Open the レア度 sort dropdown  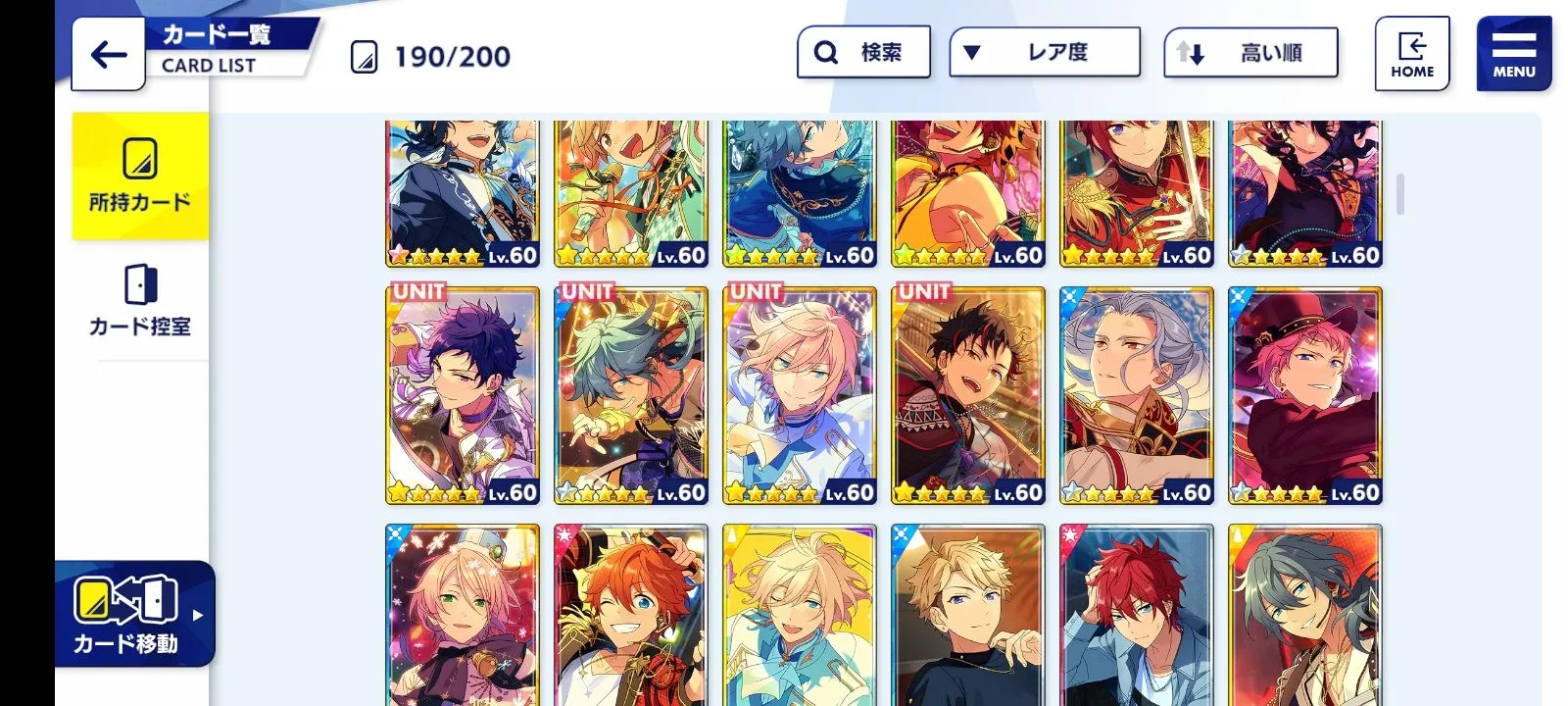click(x=1045, y=52)
